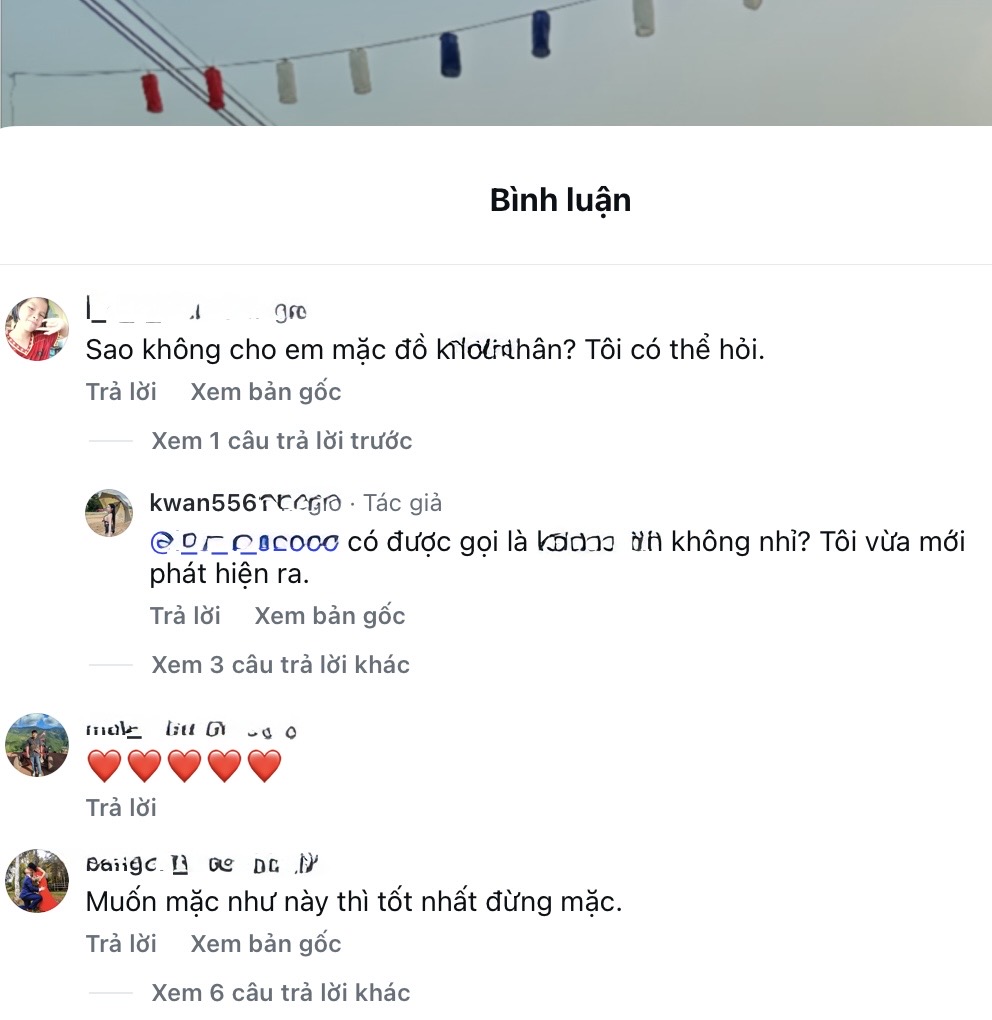Click the last heart emoji in the row
992x1020 pixels.
coord(261,765)
